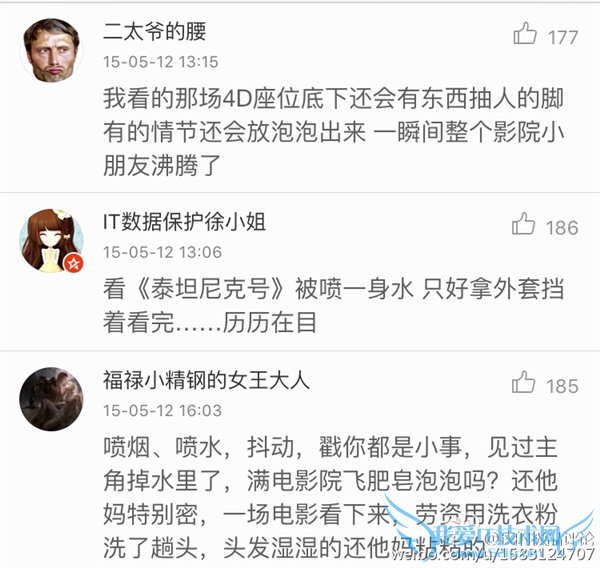600x568 pixels.
Task: Tap the username 福禄小精钢的女王大人
Action: (x=203, y=380)
